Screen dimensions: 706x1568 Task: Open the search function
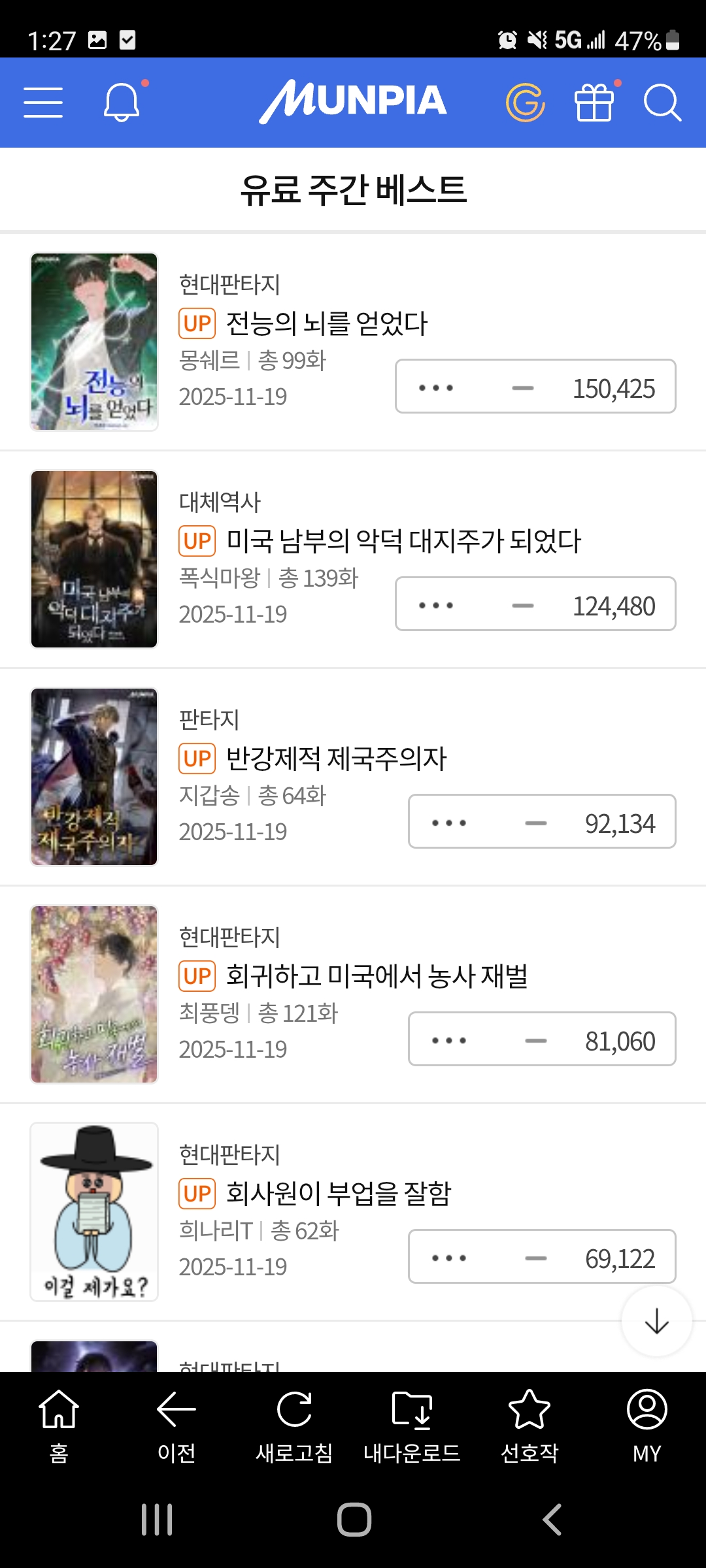point(662,103)
